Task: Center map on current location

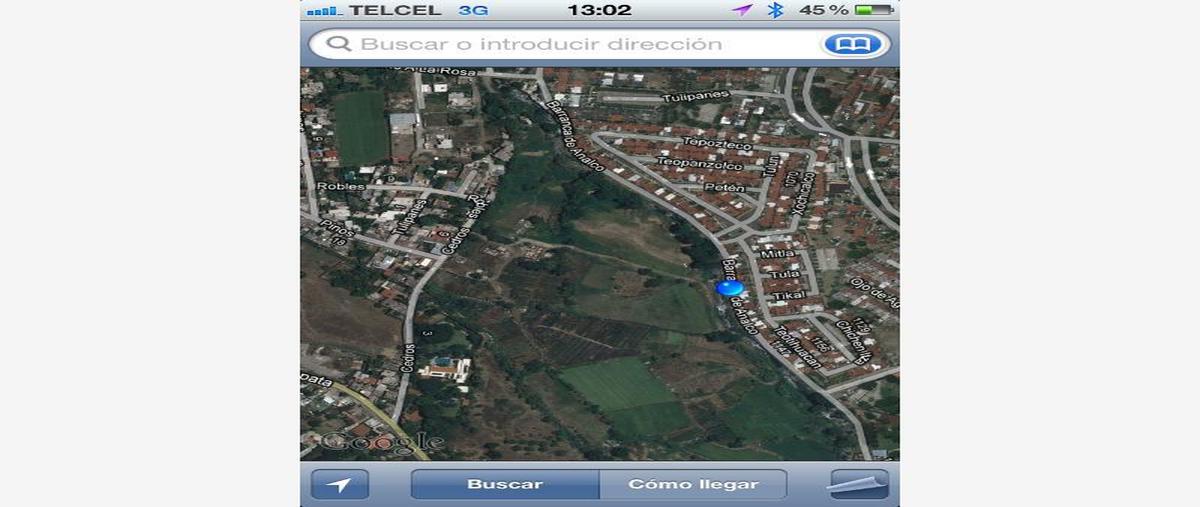Action: pyautogui.click(x=340, y=485)
